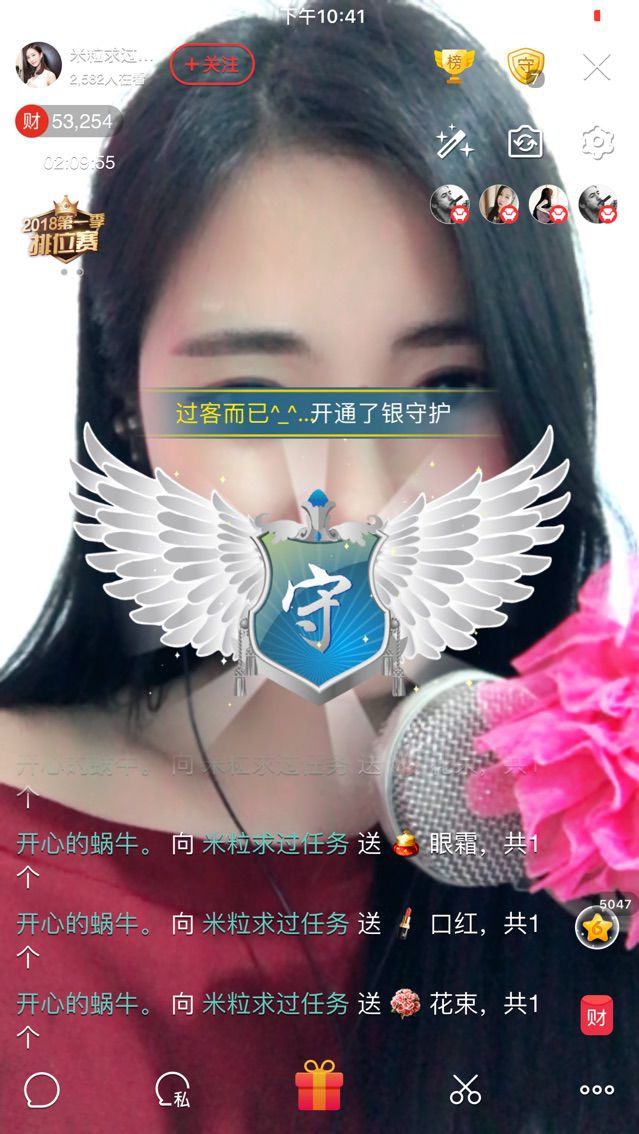Open the public chat bubble
This screenshot has height=1134, width=639.
[x=42, y=1090]
